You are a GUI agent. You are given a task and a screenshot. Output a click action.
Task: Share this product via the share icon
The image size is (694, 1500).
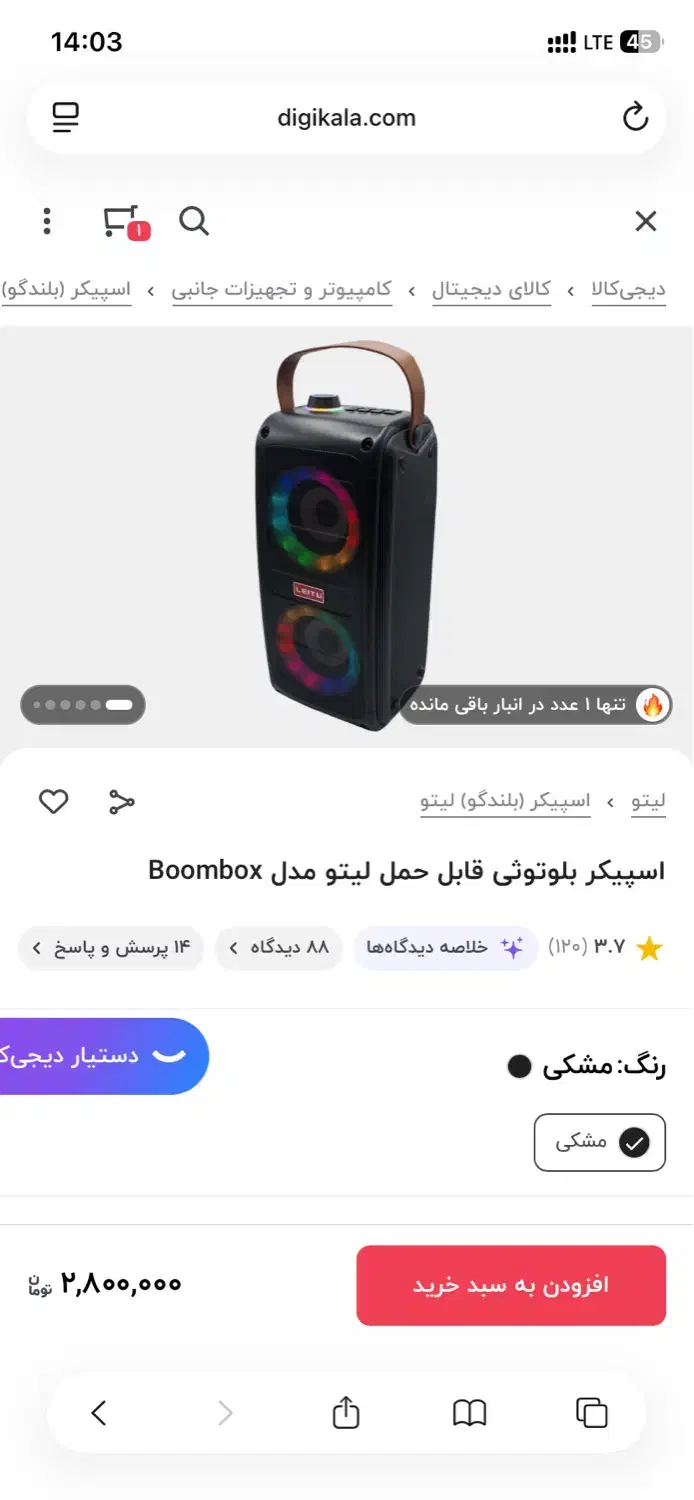(122, 801)
